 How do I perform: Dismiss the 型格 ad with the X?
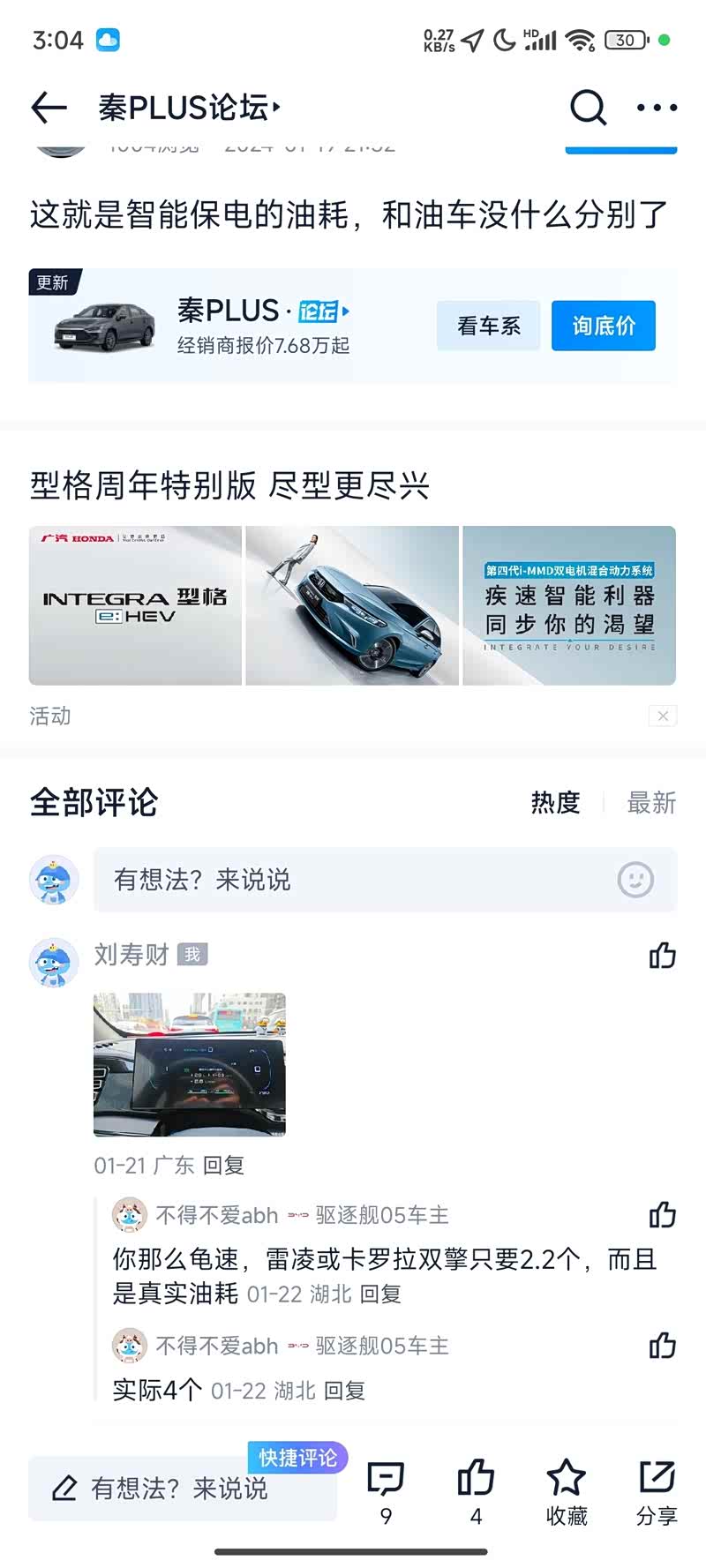coord(663,716)
